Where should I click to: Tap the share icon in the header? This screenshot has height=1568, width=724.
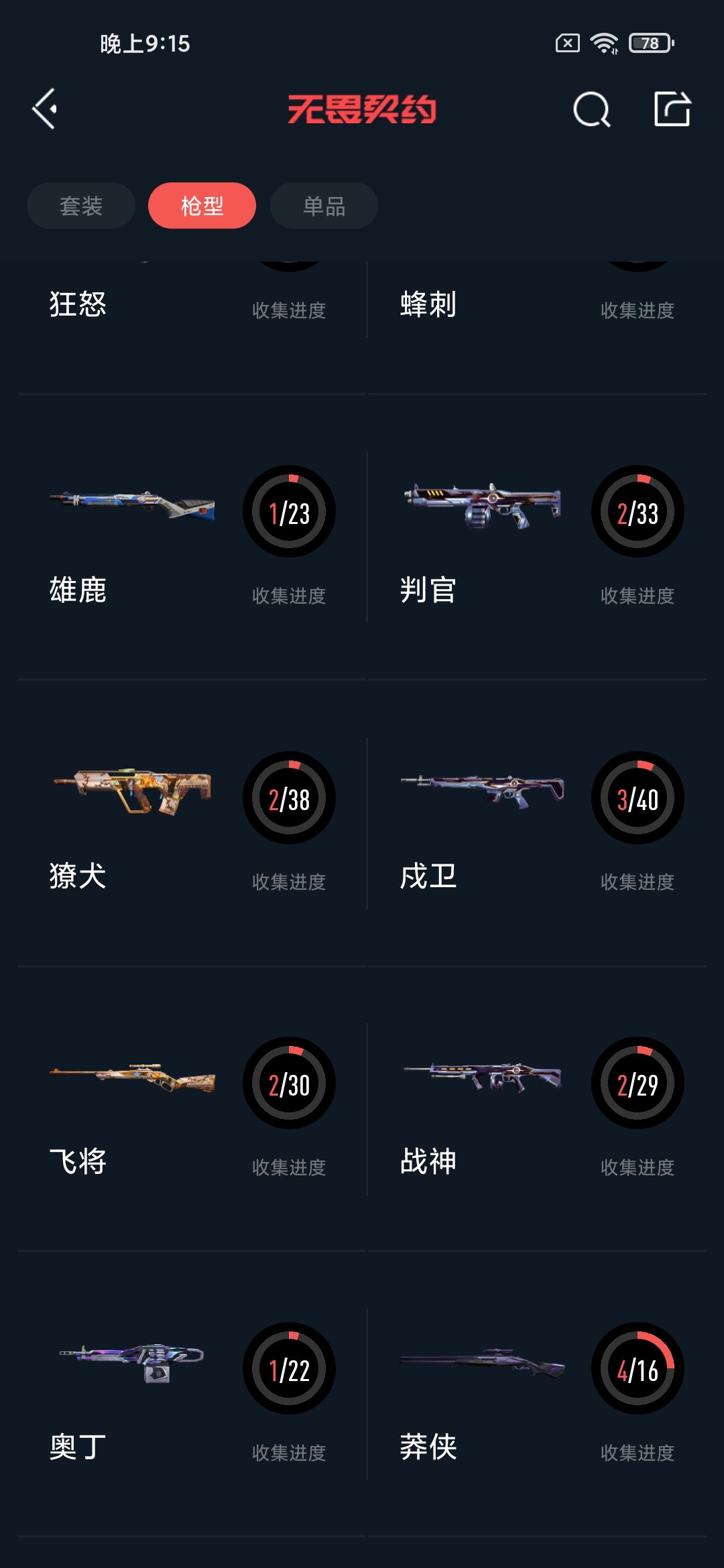(x=672, y=109)
